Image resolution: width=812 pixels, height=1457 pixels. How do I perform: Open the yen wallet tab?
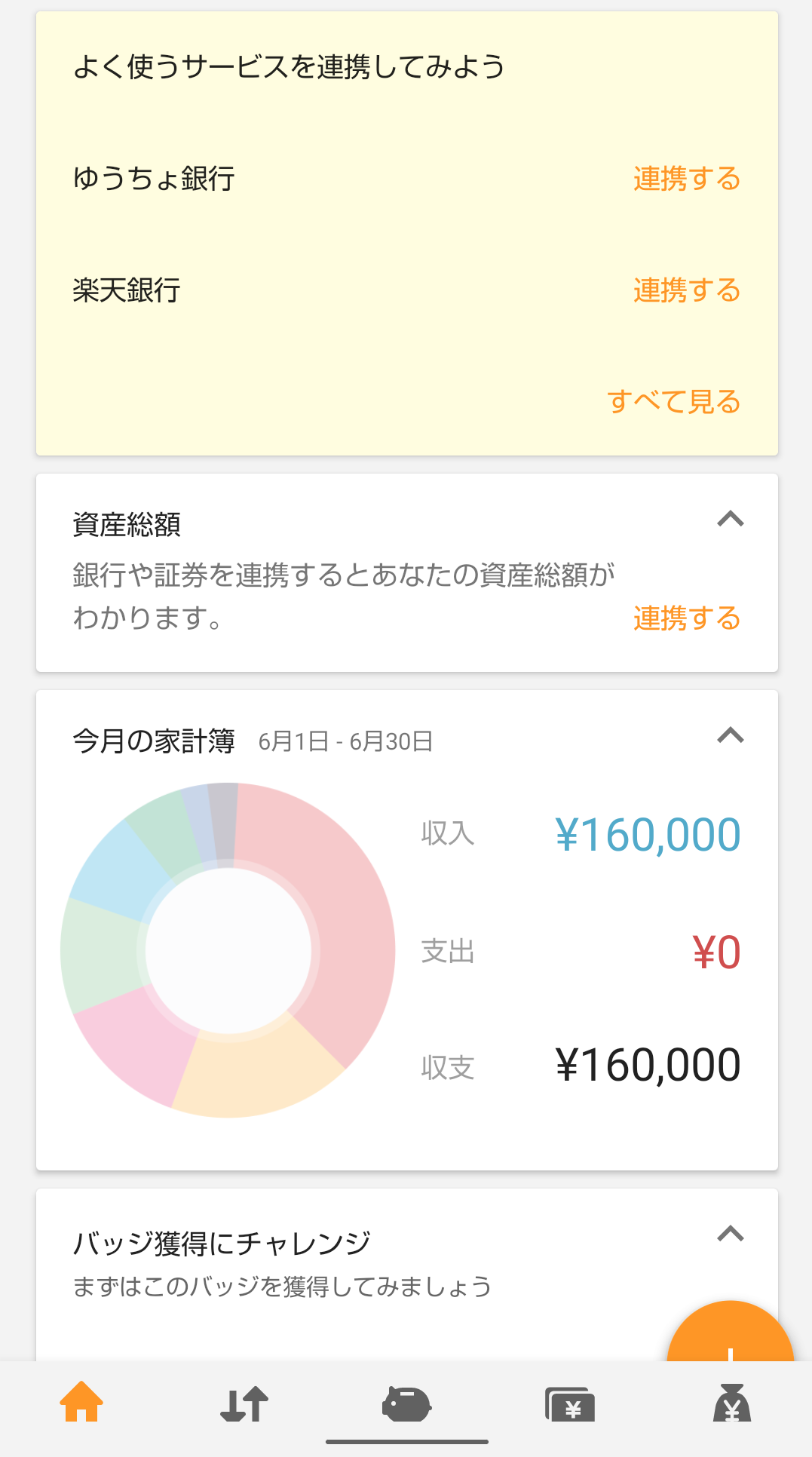[x=569, y=1405]
